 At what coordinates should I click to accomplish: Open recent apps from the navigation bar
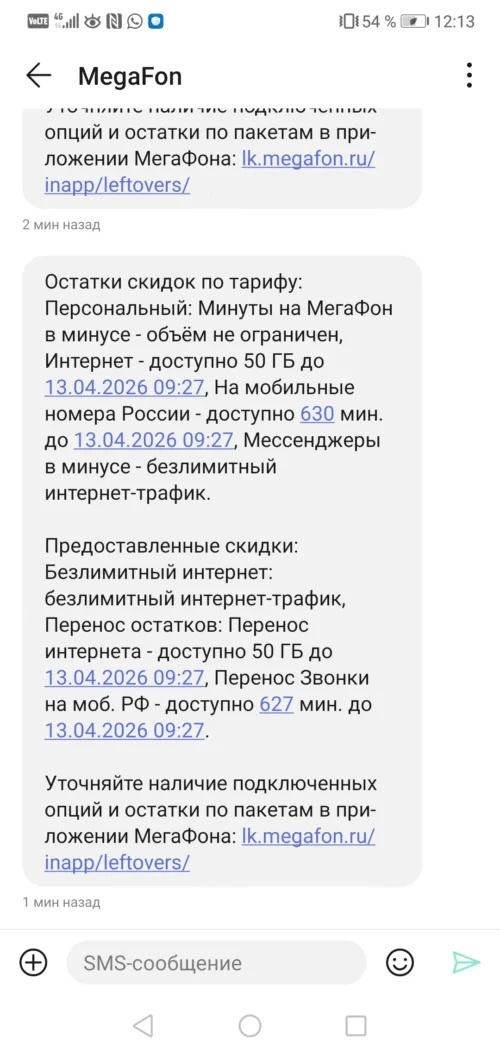[355, 1026]
